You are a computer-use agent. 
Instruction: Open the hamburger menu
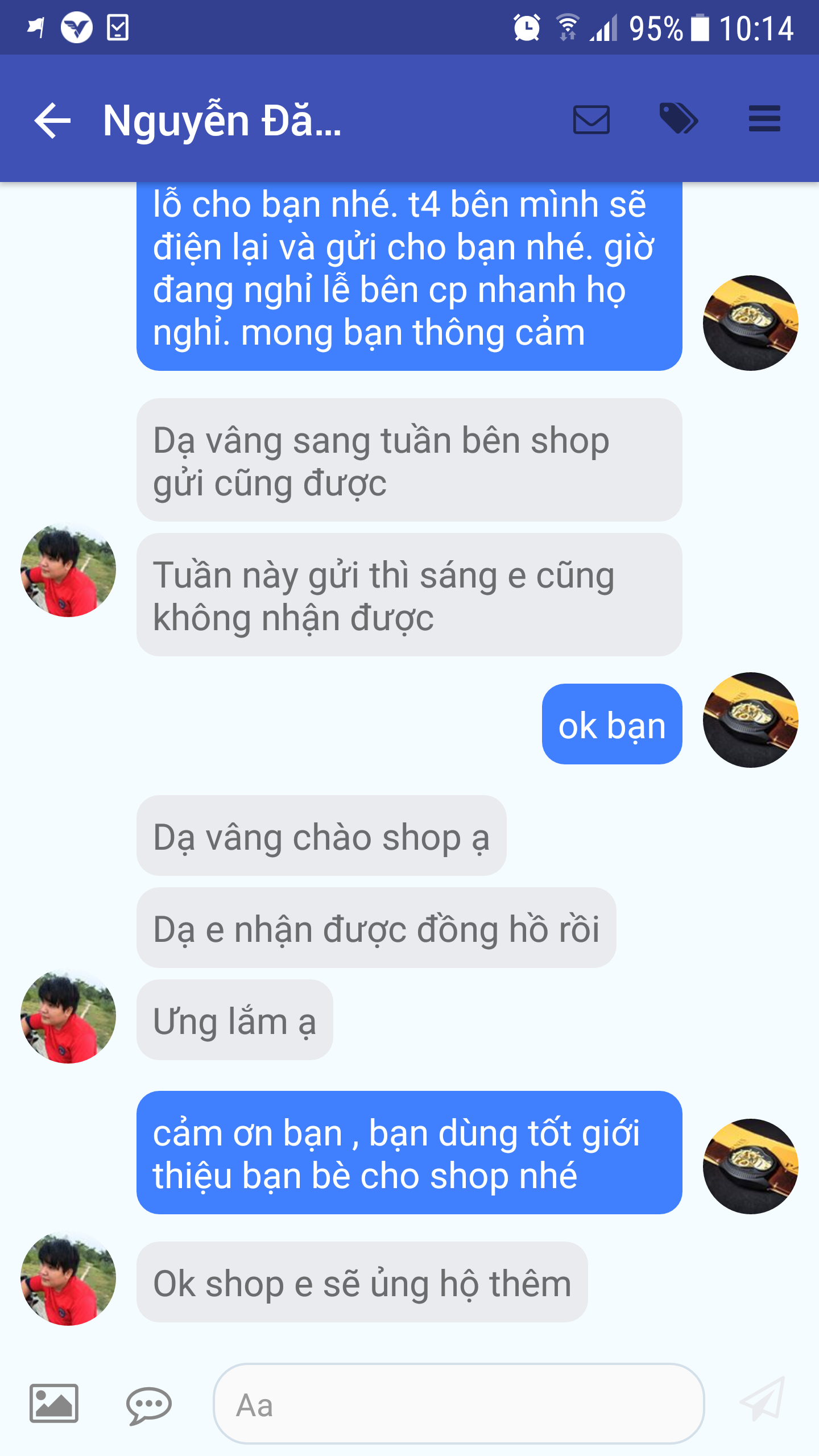pos(764,119)
